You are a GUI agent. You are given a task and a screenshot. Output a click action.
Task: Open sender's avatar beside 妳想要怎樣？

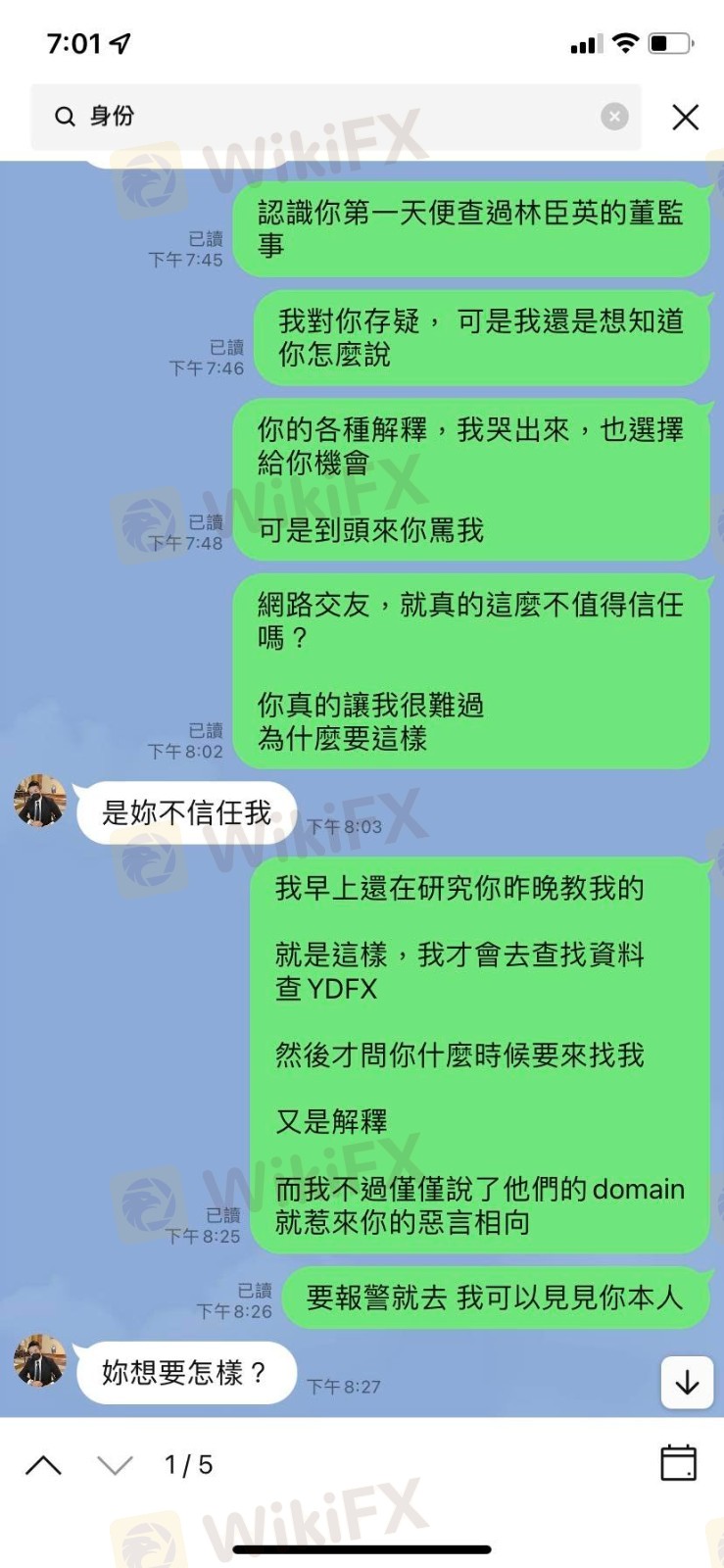[40, 1360]
